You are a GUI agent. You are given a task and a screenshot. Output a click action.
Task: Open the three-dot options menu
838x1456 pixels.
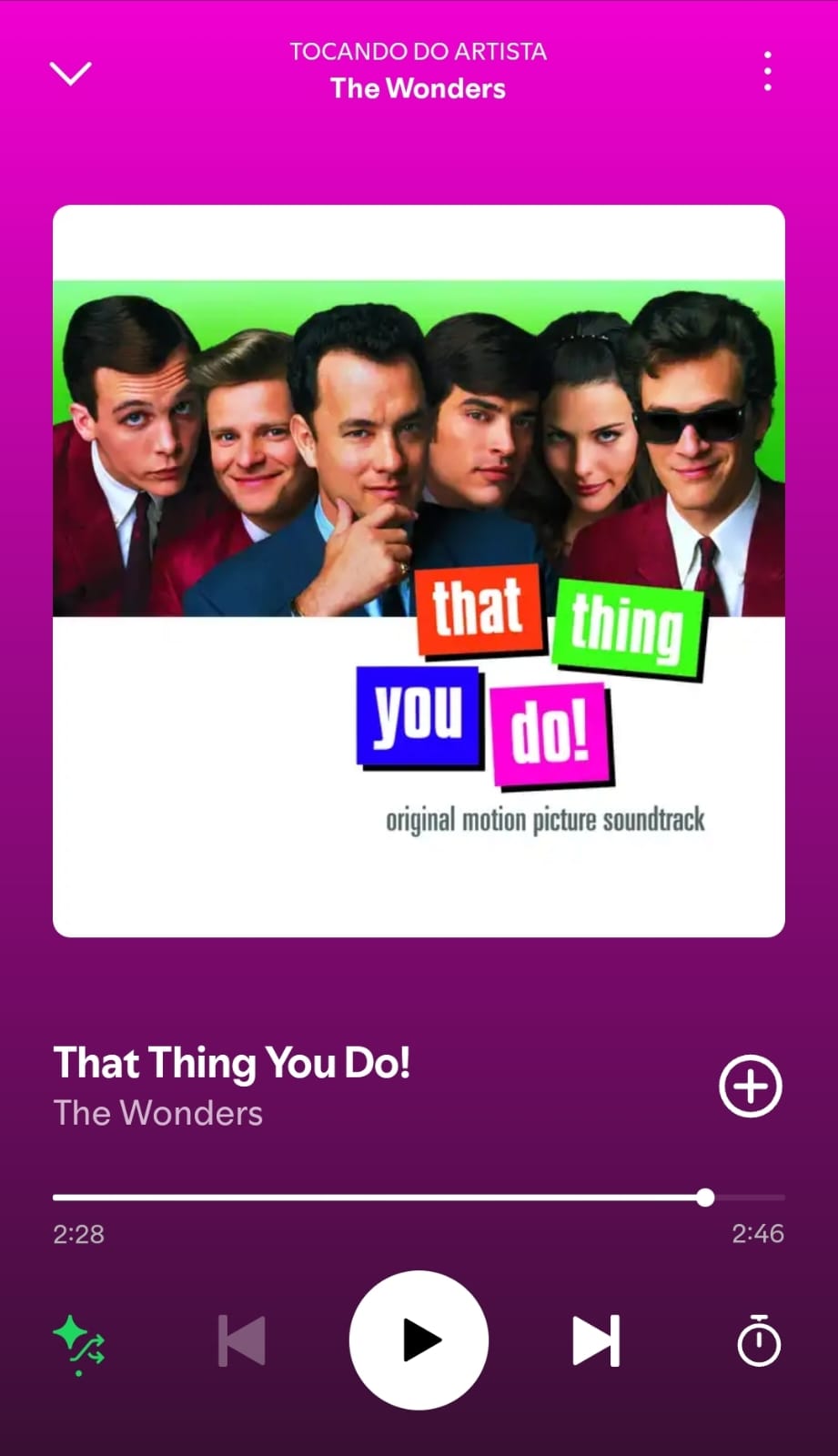pyautogui.click(x=767, y=70)
